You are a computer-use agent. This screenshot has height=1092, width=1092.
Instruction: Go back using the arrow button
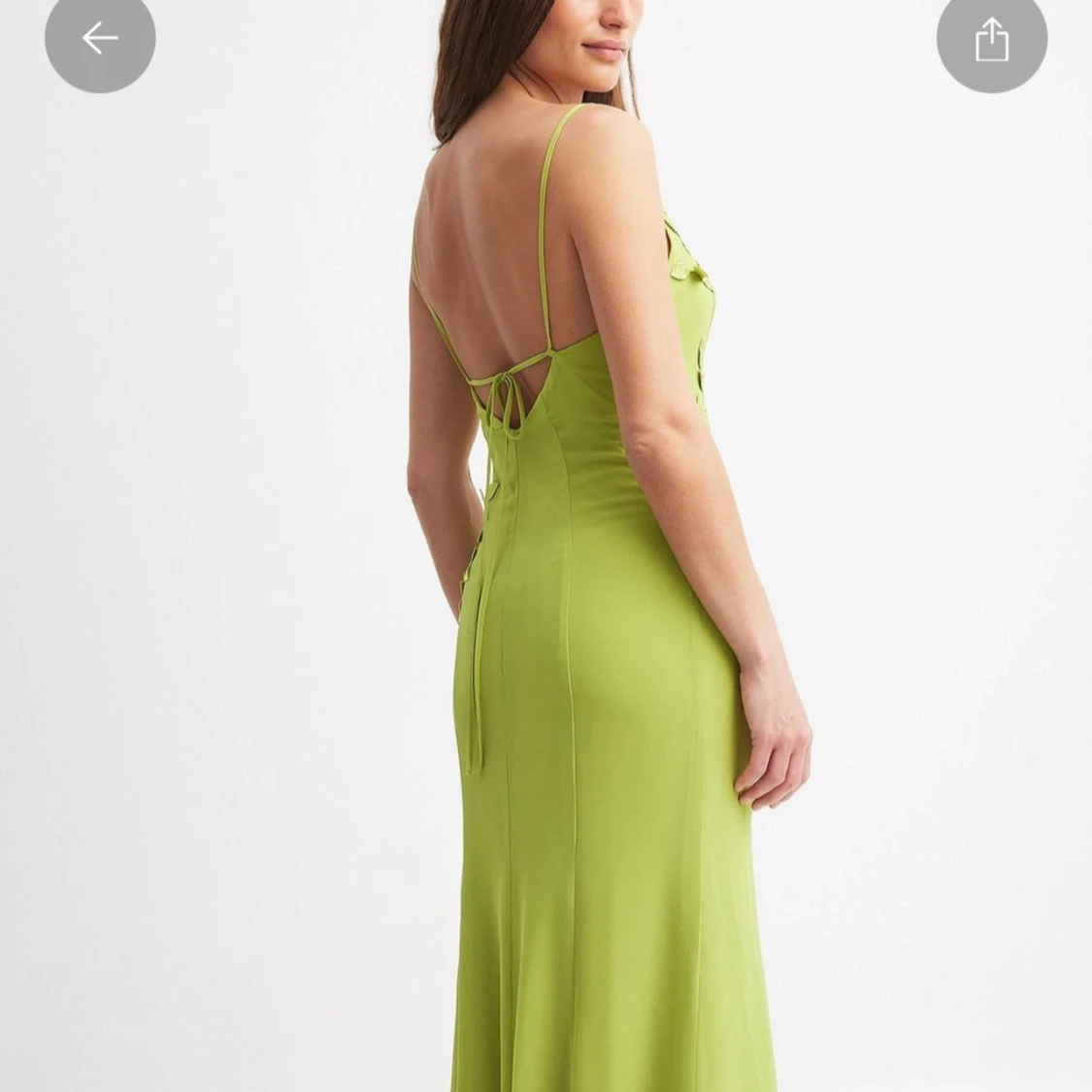(x=100, y=39)
